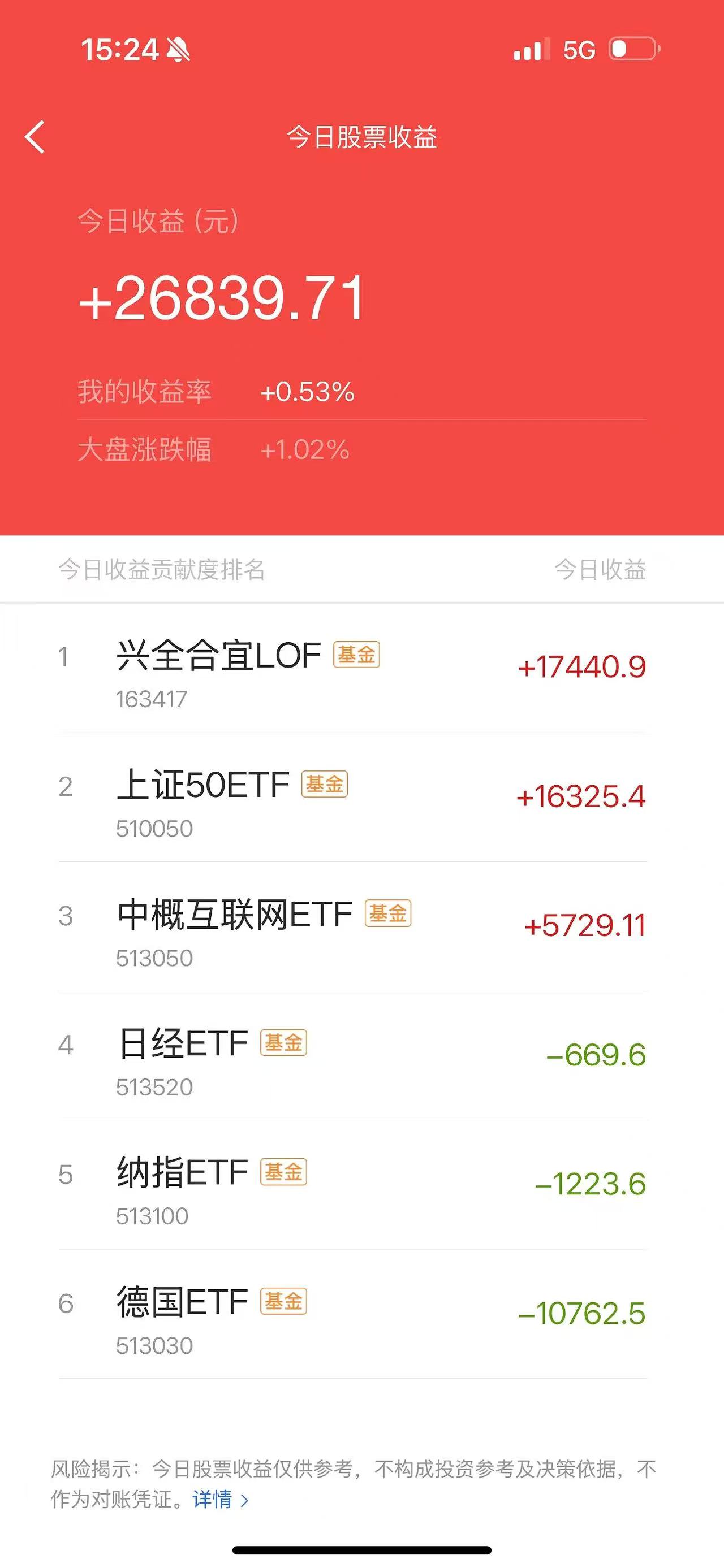Tap the back arrow to return

click(35, 137)
